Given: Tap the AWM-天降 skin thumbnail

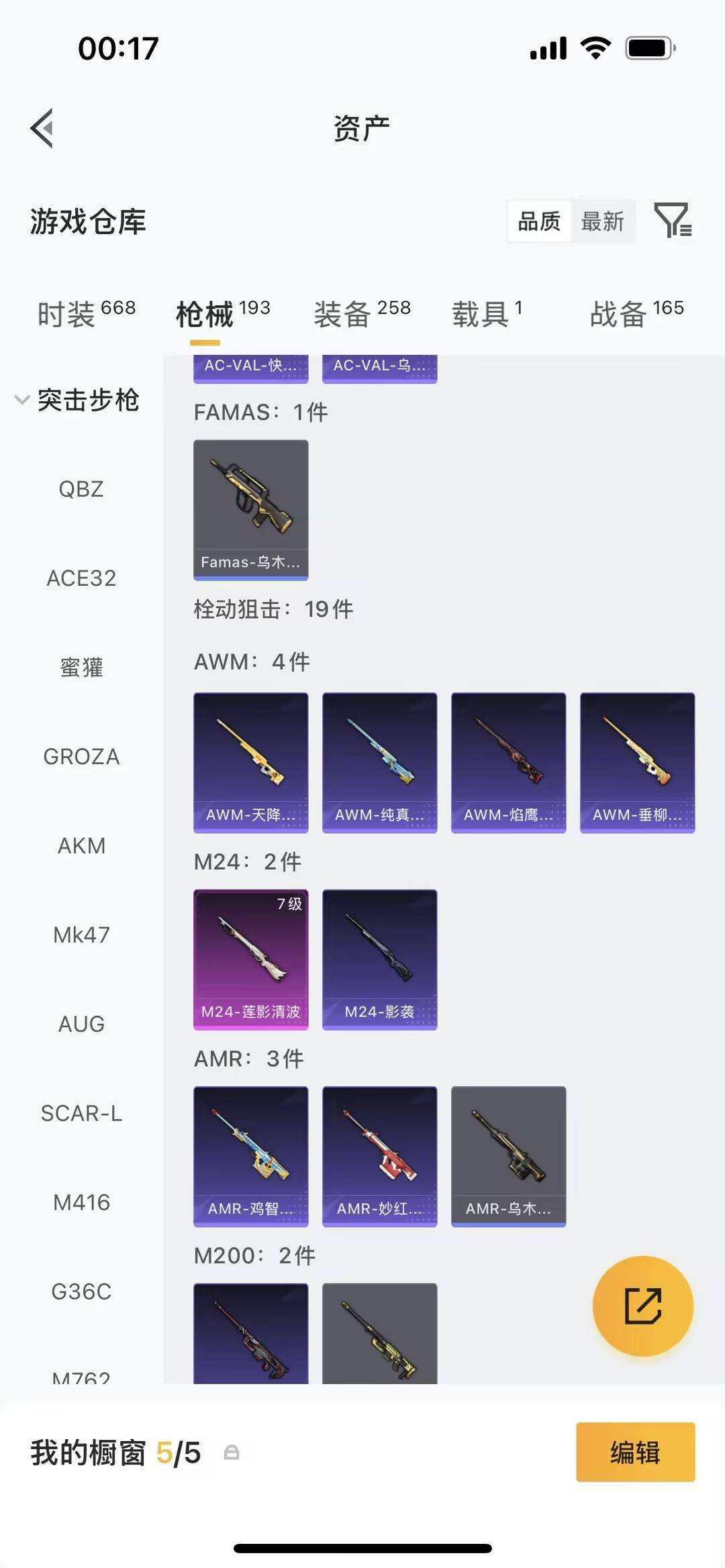Looking at the screenshot, I should click(x=250, y=760).
